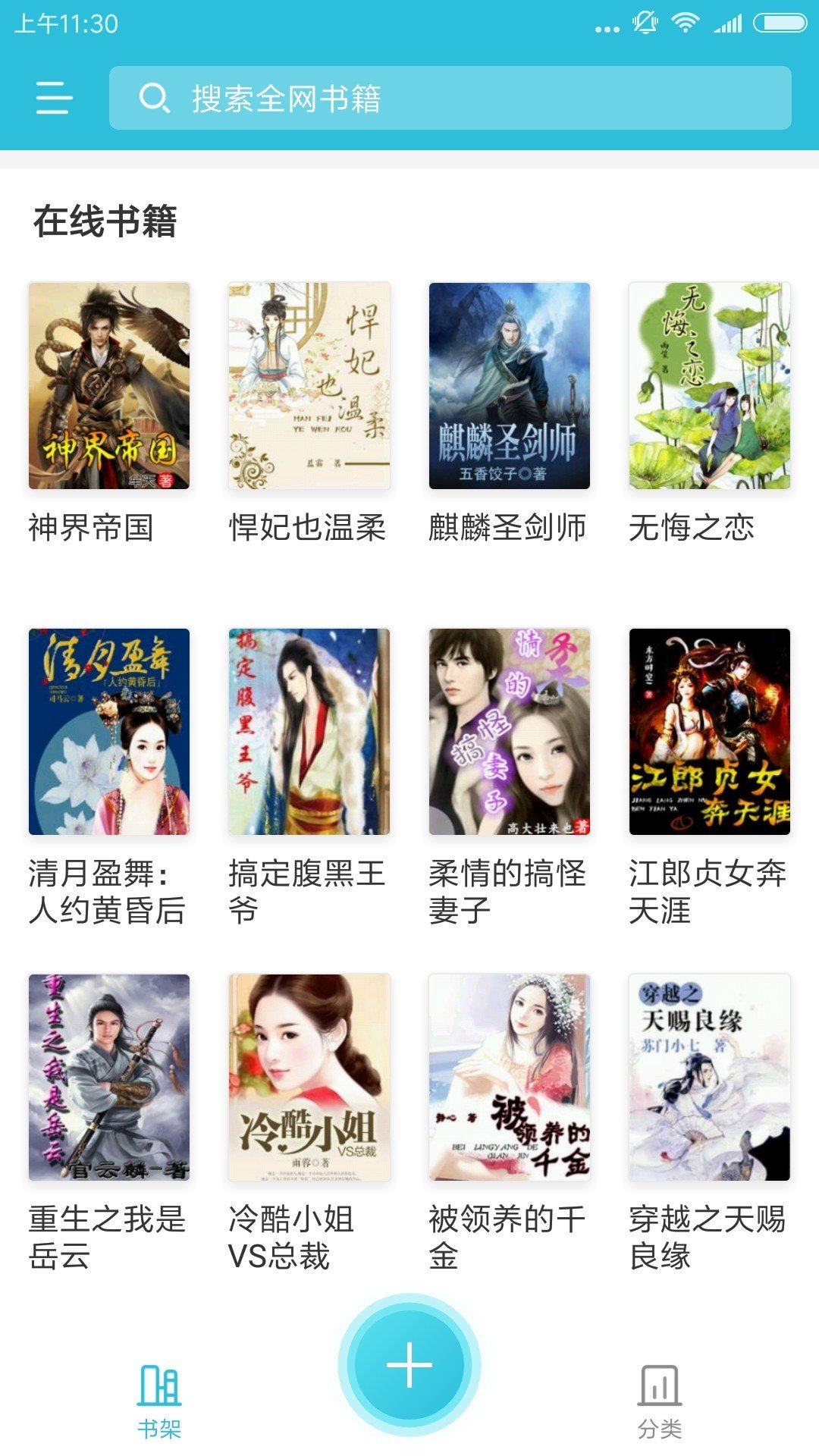Open the book 江郎贞女奔天涯
The image size is (819, 1456).
[710, 732]
